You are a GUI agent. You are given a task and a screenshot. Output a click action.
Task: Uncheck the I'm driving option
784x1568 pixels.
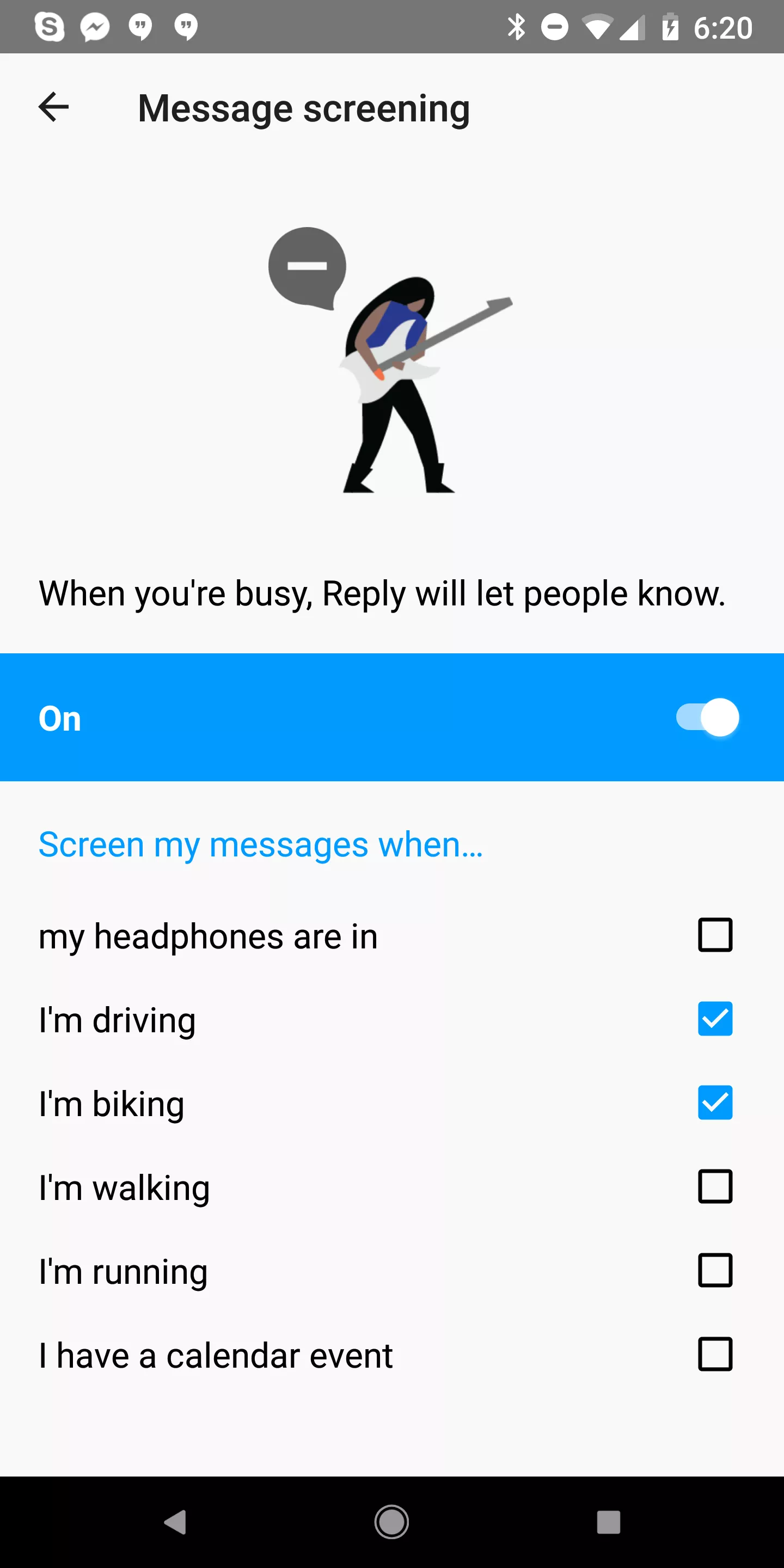pos(715,1019)
